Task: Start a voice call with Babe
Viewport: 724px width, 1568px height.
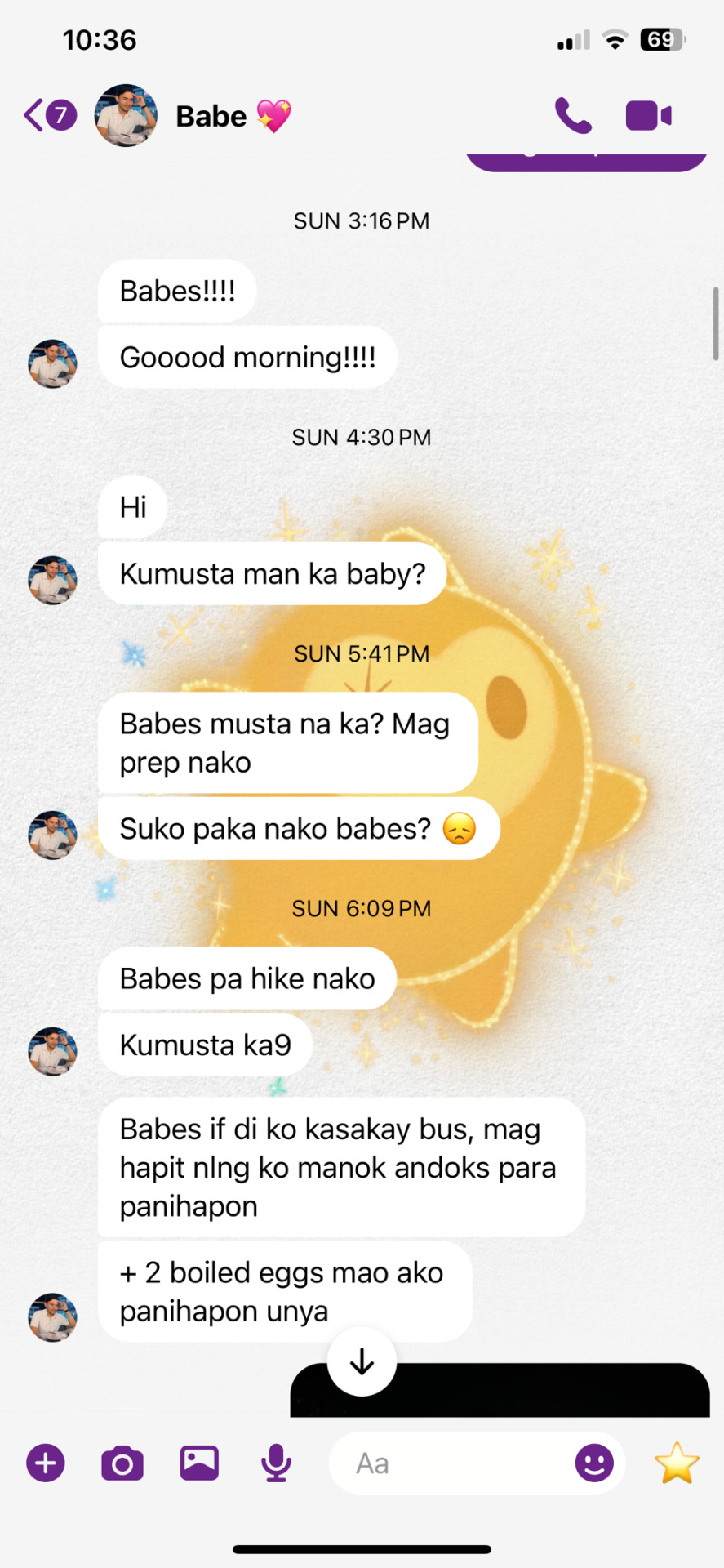Action: pyautogui.click(x=573, y=115)
